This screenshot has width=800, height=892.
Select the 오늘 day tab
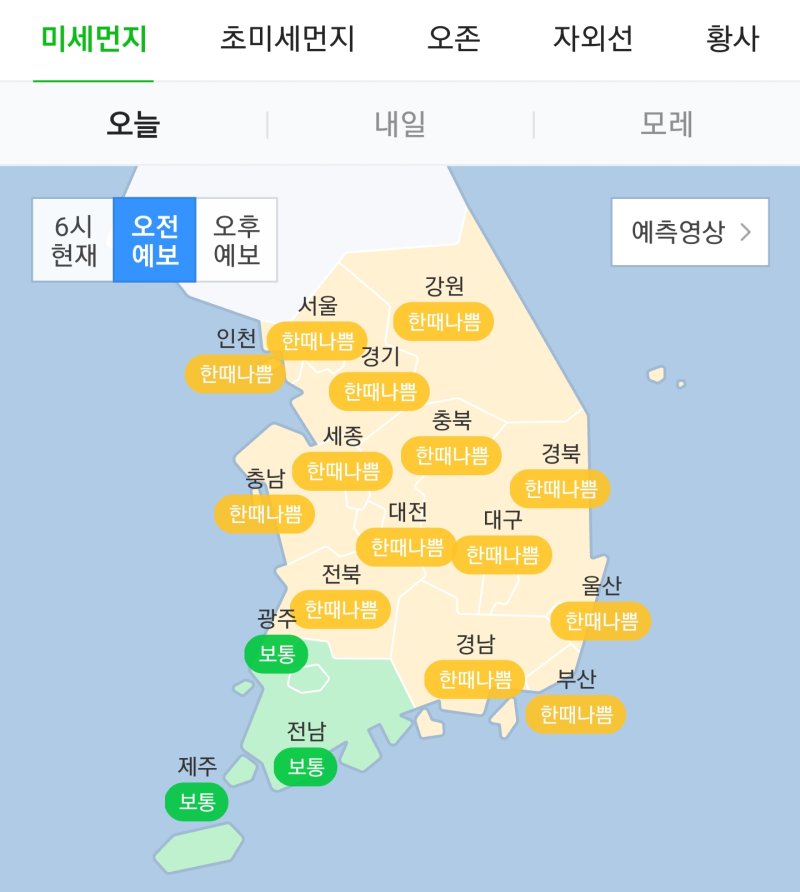(x=134, y=124)
